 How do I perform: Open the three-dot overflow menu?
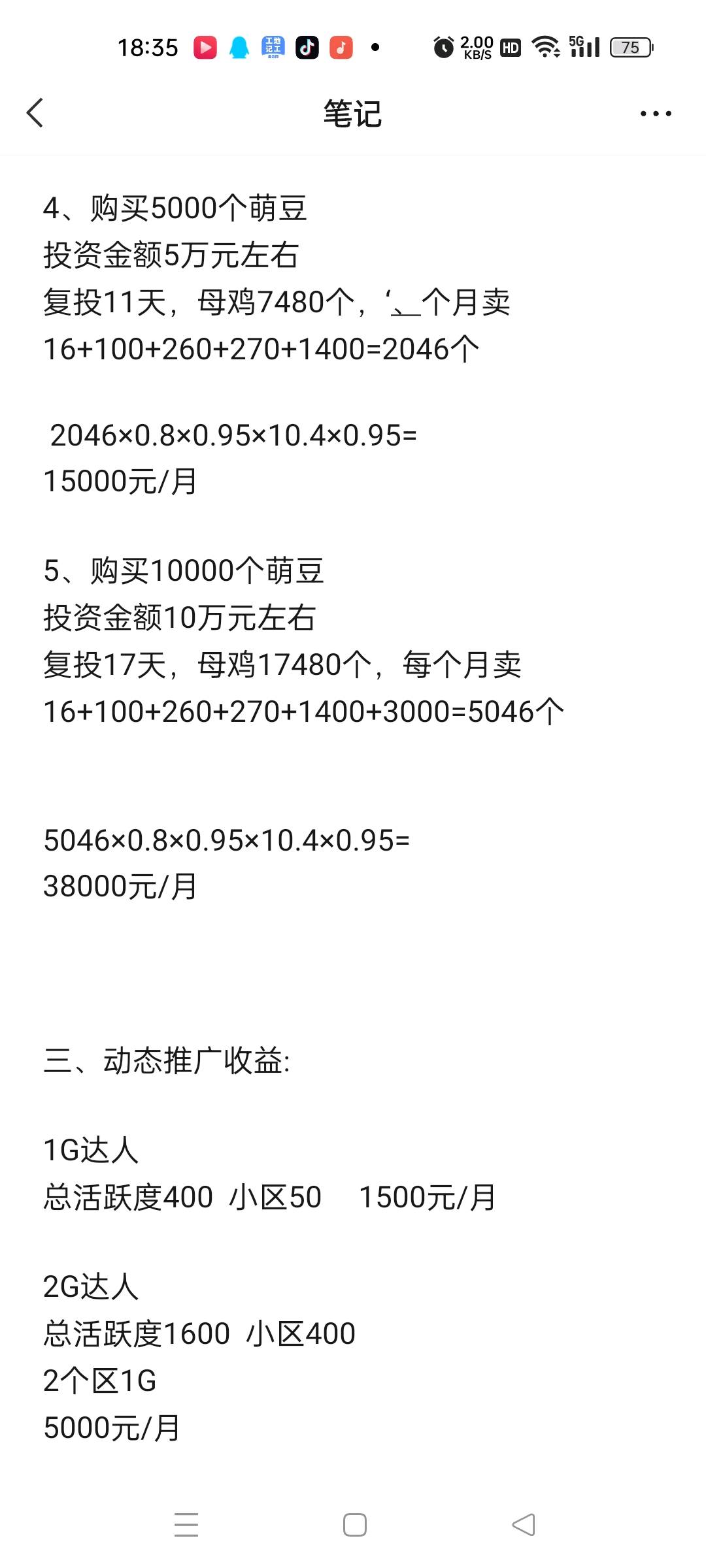coord(656,114)
